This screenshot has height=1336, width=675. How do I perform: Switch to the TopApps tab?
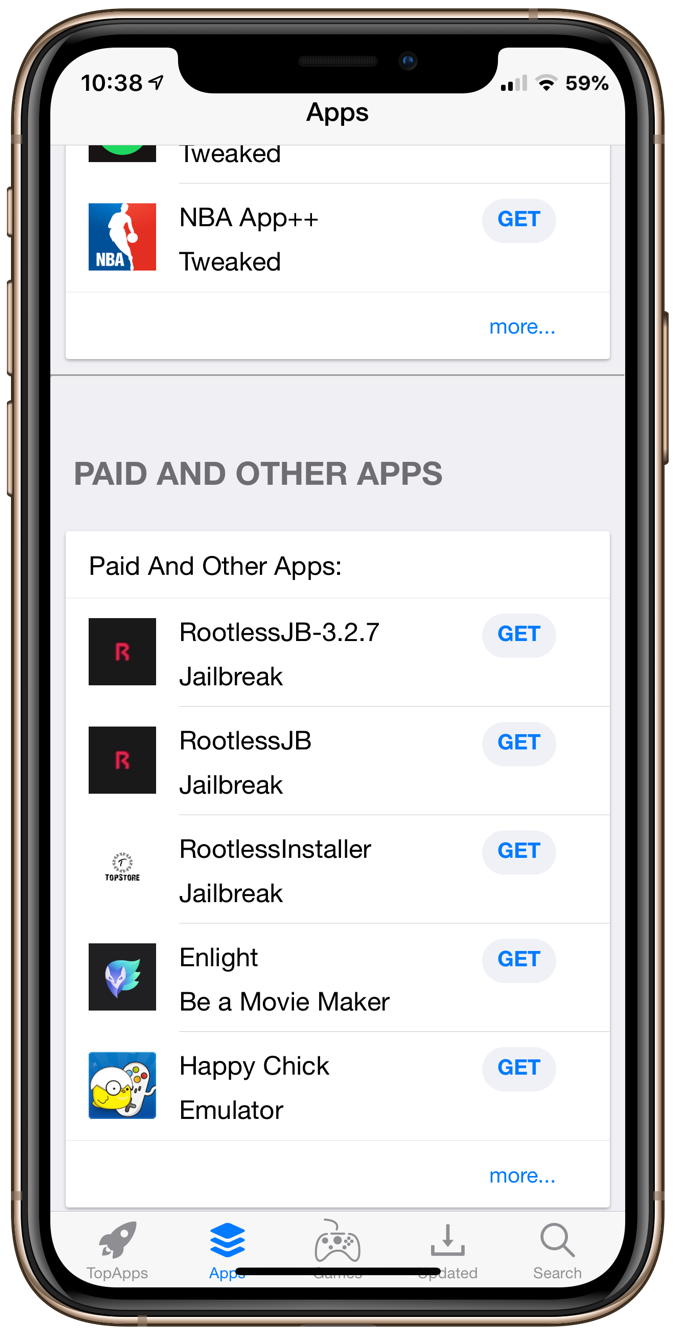[x=117, y=1250]
